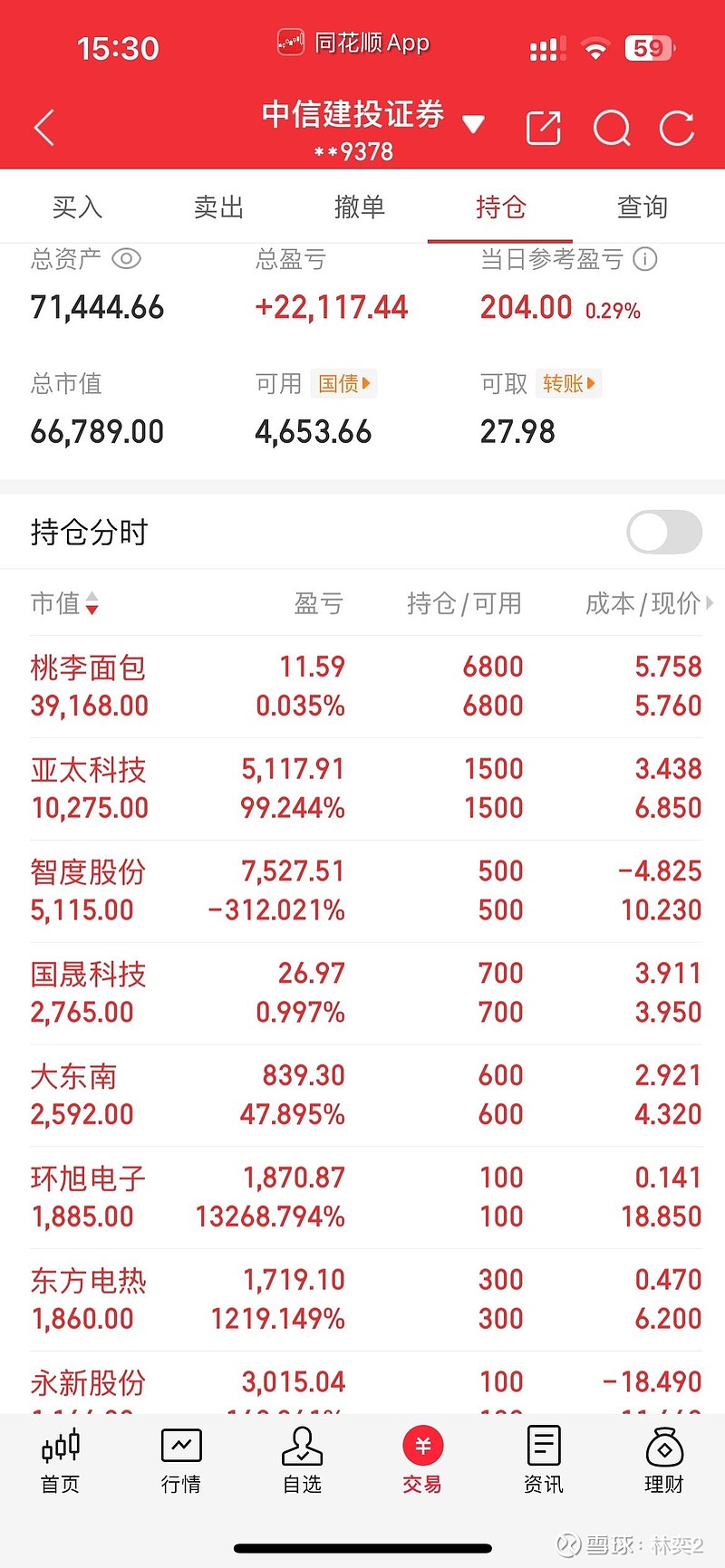Expand the 成本/现价 column arrow
Screen dimensions: 725x1568
click(710, 604)
